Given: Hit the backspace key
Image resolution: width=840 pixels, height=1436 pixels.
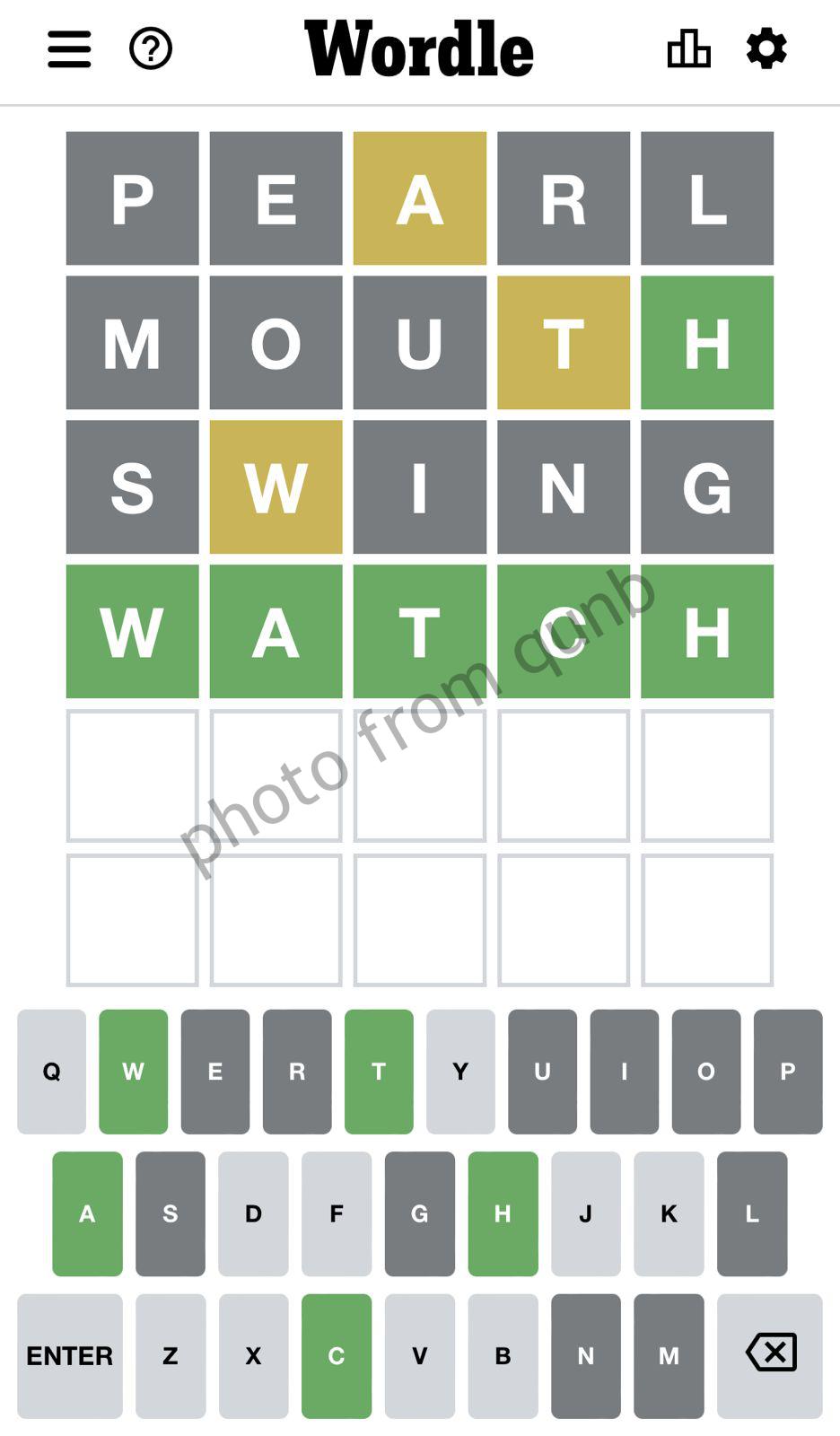Looking at the screenshot, I should [x=770, y=1356].
